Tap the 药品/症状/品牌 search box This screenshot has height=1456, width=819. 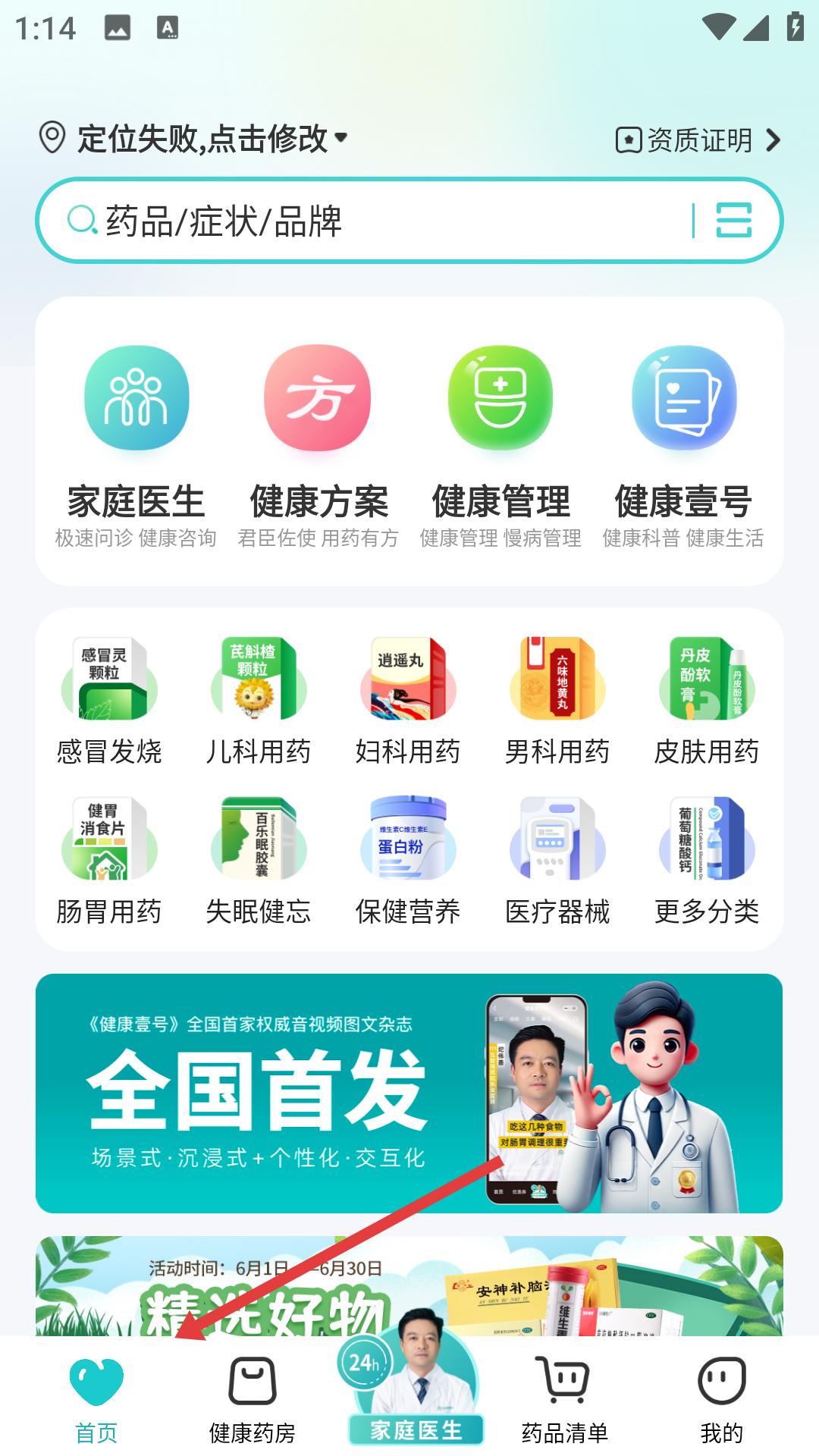[x=379, y=221]
